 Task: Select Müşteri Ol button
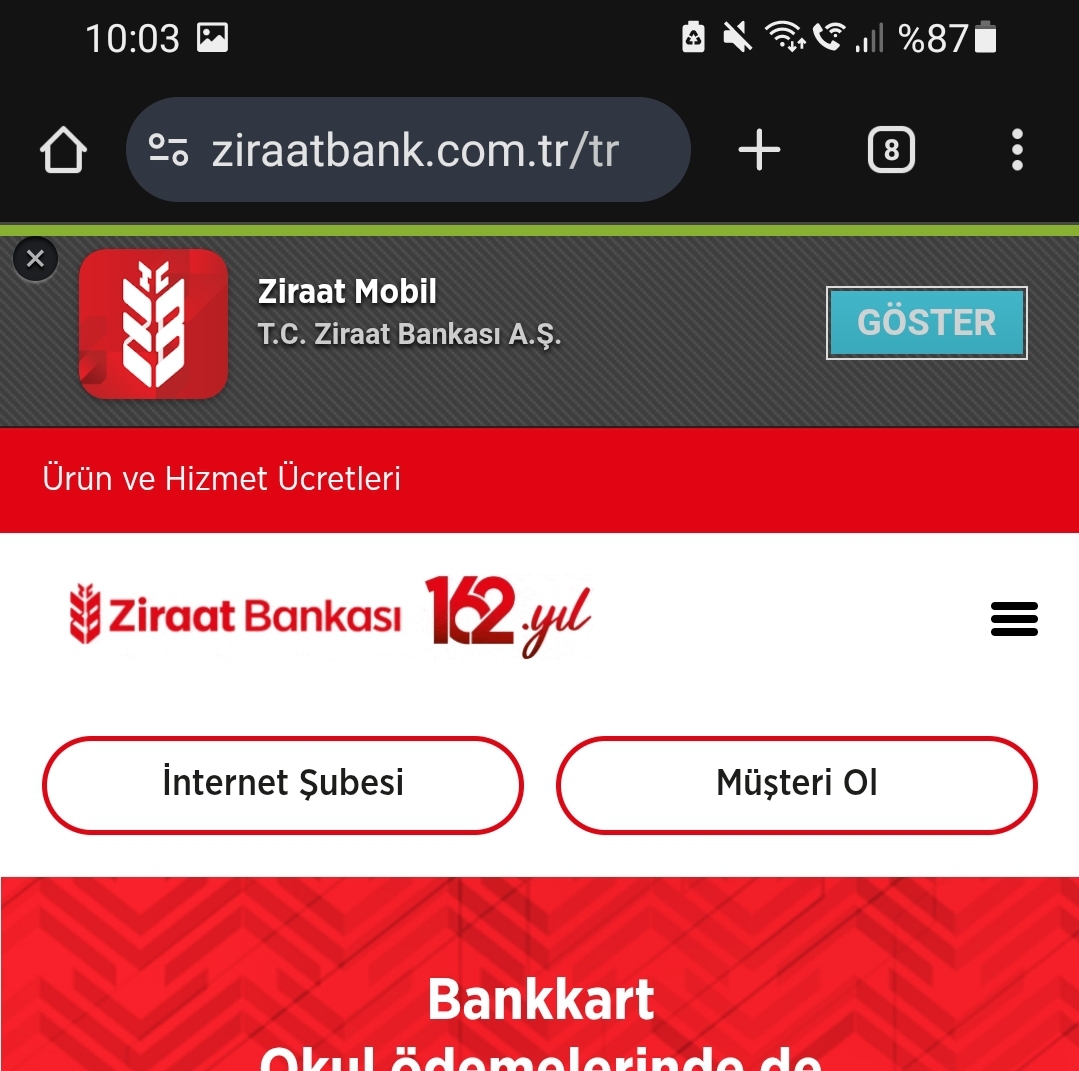point(796,784)
